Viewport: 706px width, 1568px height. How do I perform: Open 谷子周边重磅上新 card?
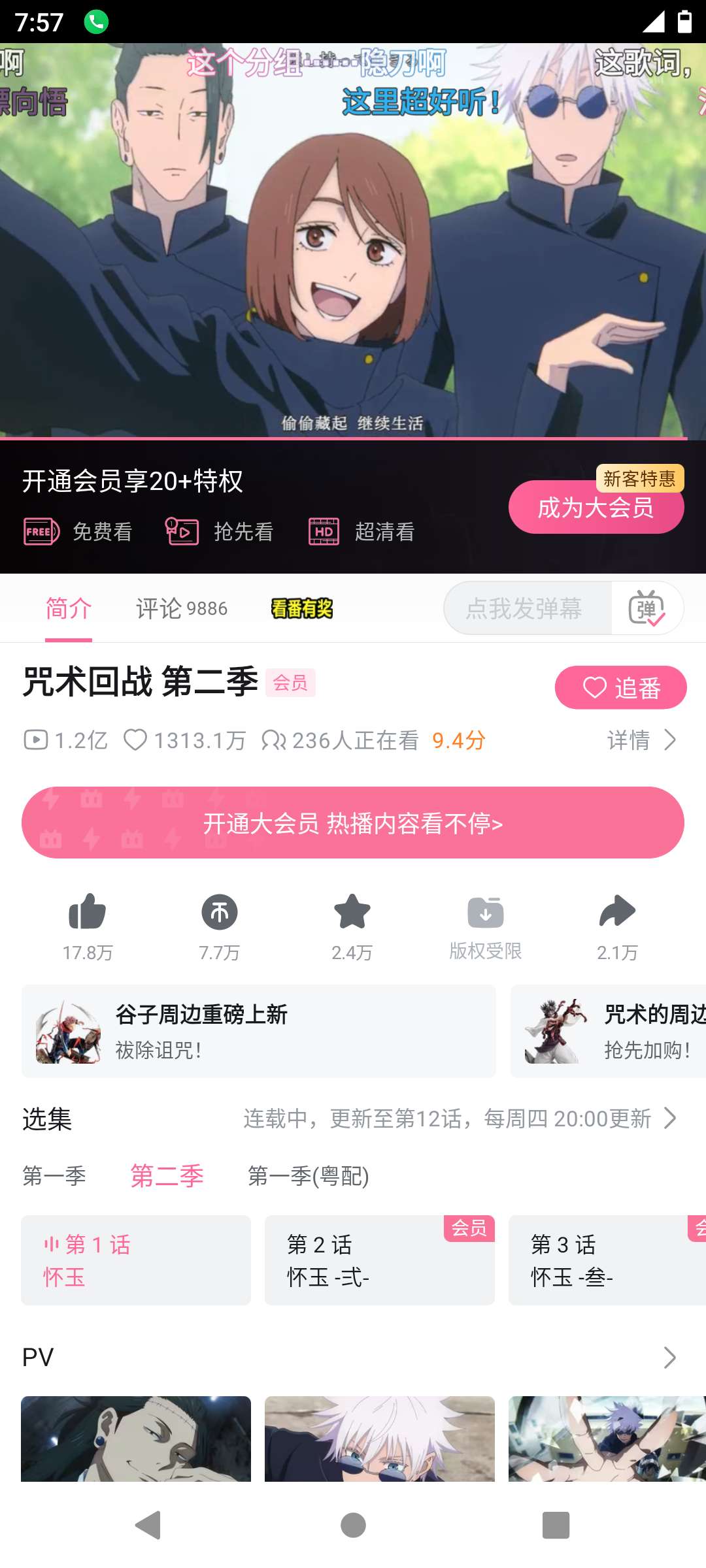coord(258,1031)
